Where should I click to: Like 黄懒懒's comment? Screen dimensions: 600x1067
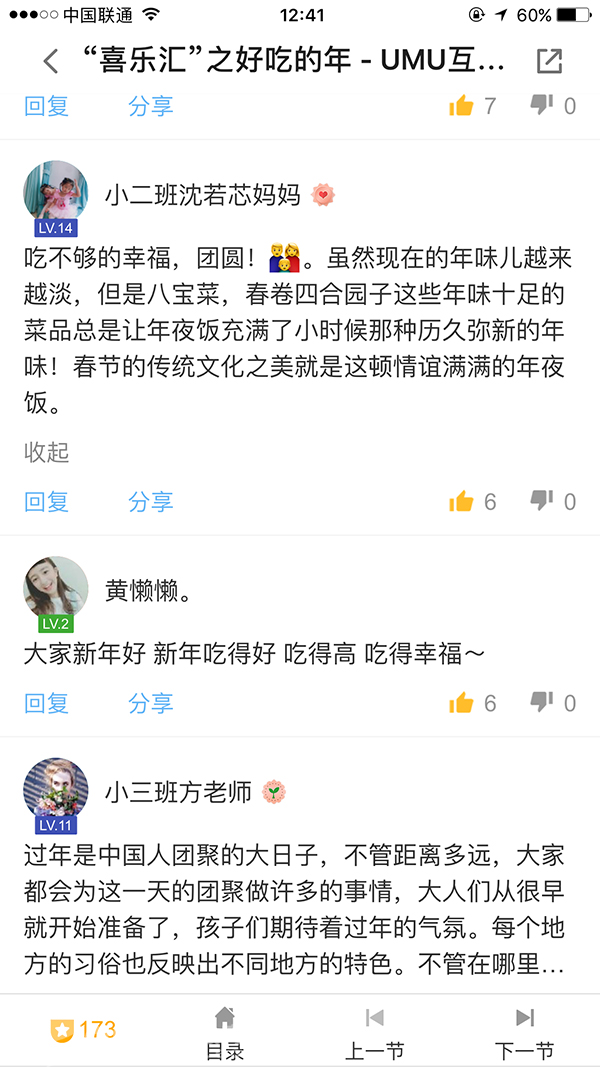(x=462, y=703)
